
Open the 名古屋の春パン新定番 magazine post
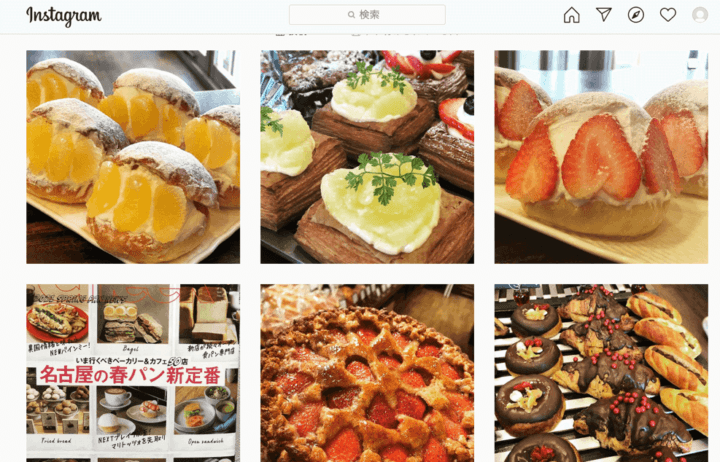pos(133,373)
